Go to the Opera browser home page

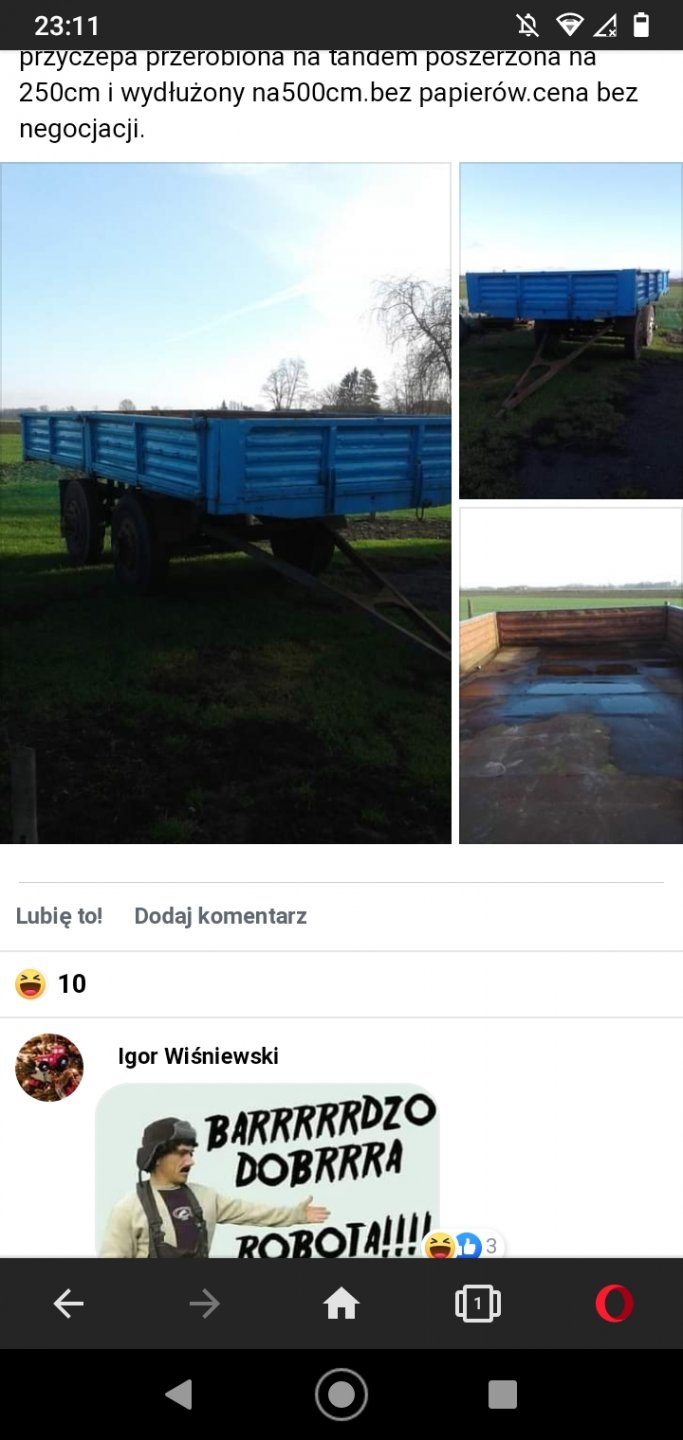point(341,1304)
